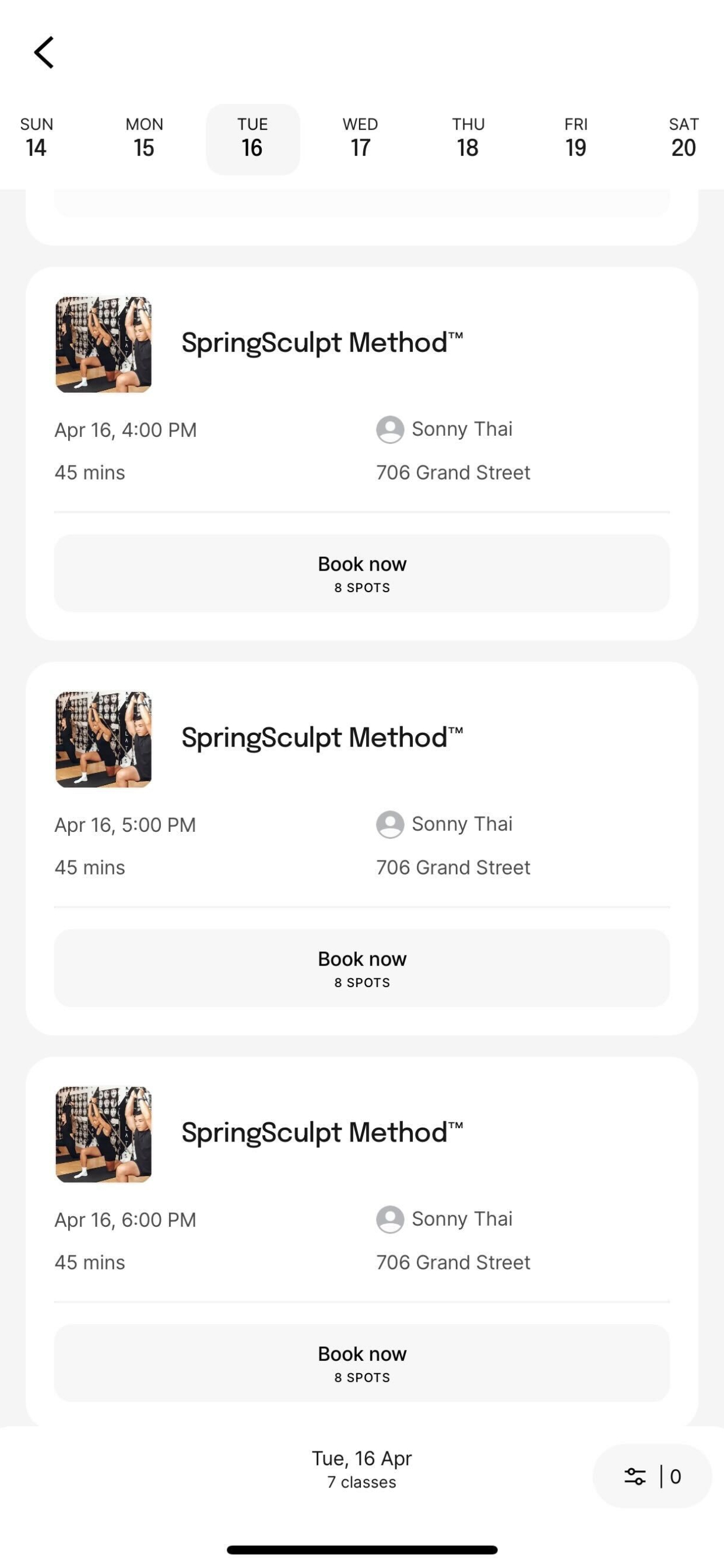This screenshot has height=1568, width=724.
Task: View classes for Thursday 18
Action: pos(468,139)
